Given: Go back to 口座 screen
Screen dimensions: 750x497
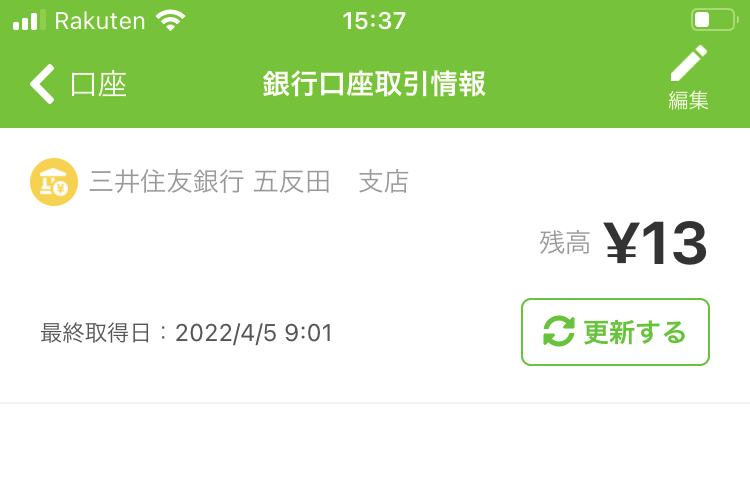Looking at the screenshot, I should pos(78,85).
